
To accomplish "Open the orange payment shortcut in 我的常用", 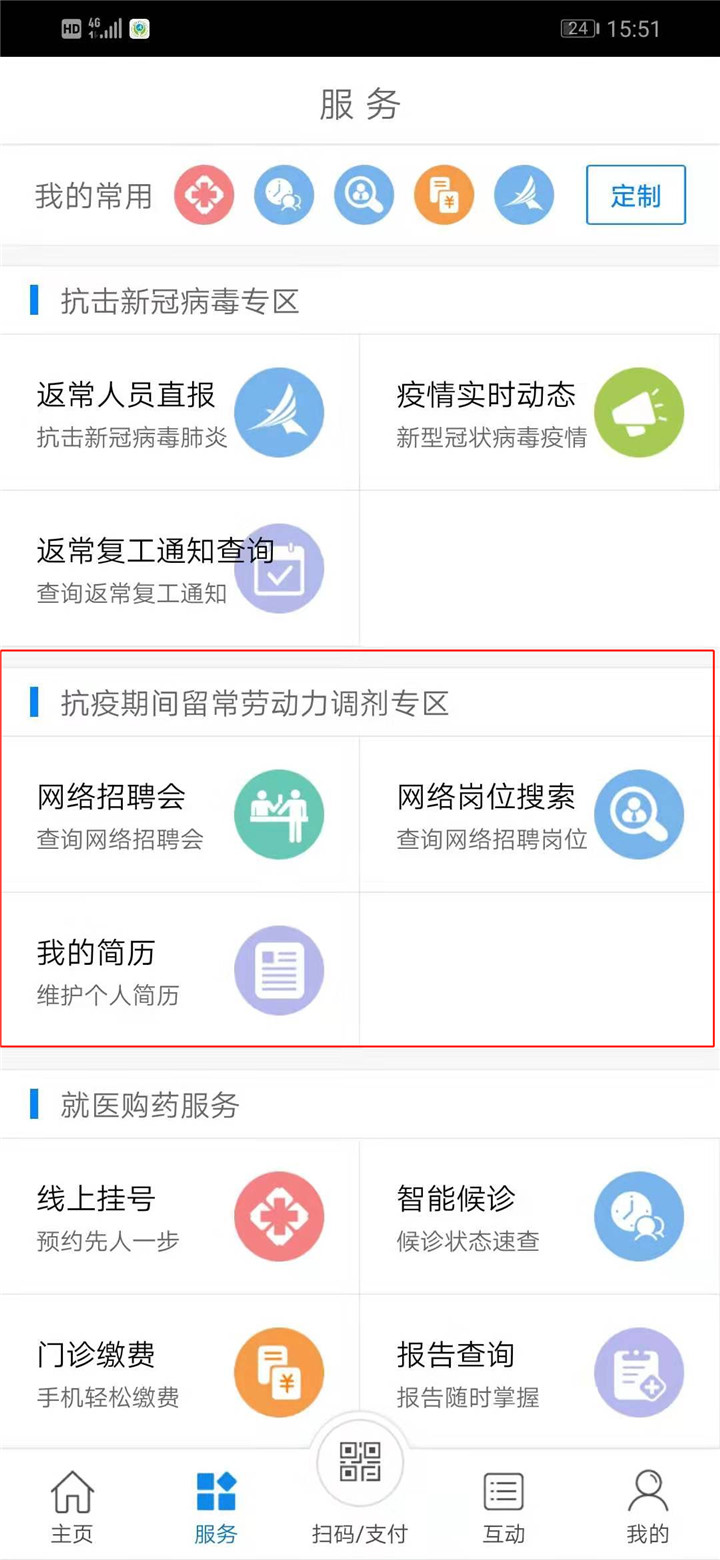I will click(x=444, y=195).
